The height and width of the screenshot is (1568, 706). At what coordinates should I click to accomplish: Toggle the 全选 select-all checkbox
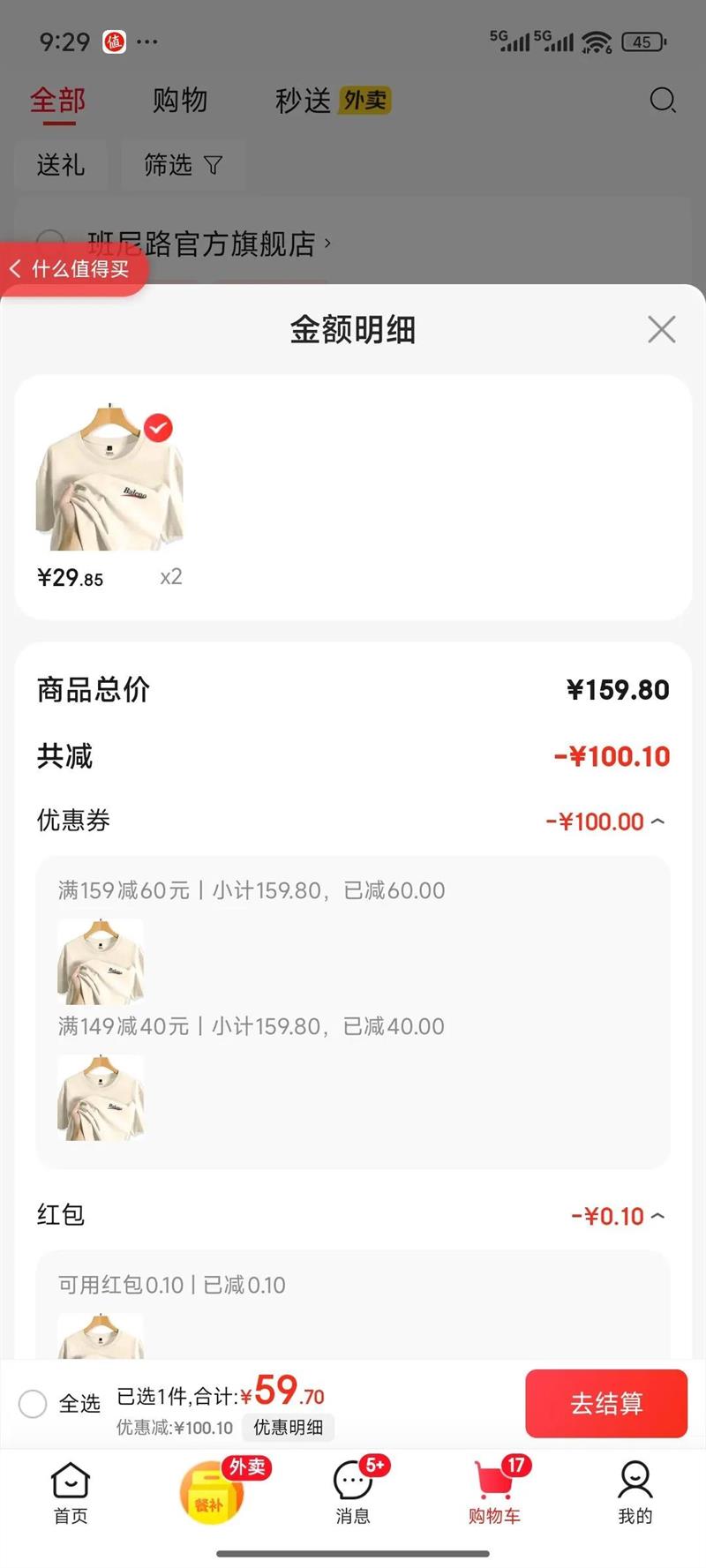click(33, 1403)
